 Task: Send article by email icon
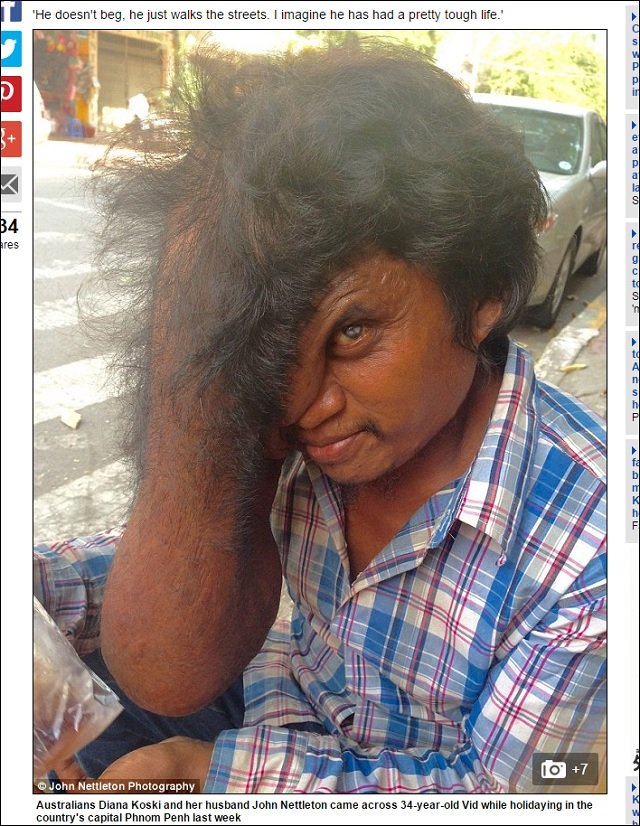[9, 184]
